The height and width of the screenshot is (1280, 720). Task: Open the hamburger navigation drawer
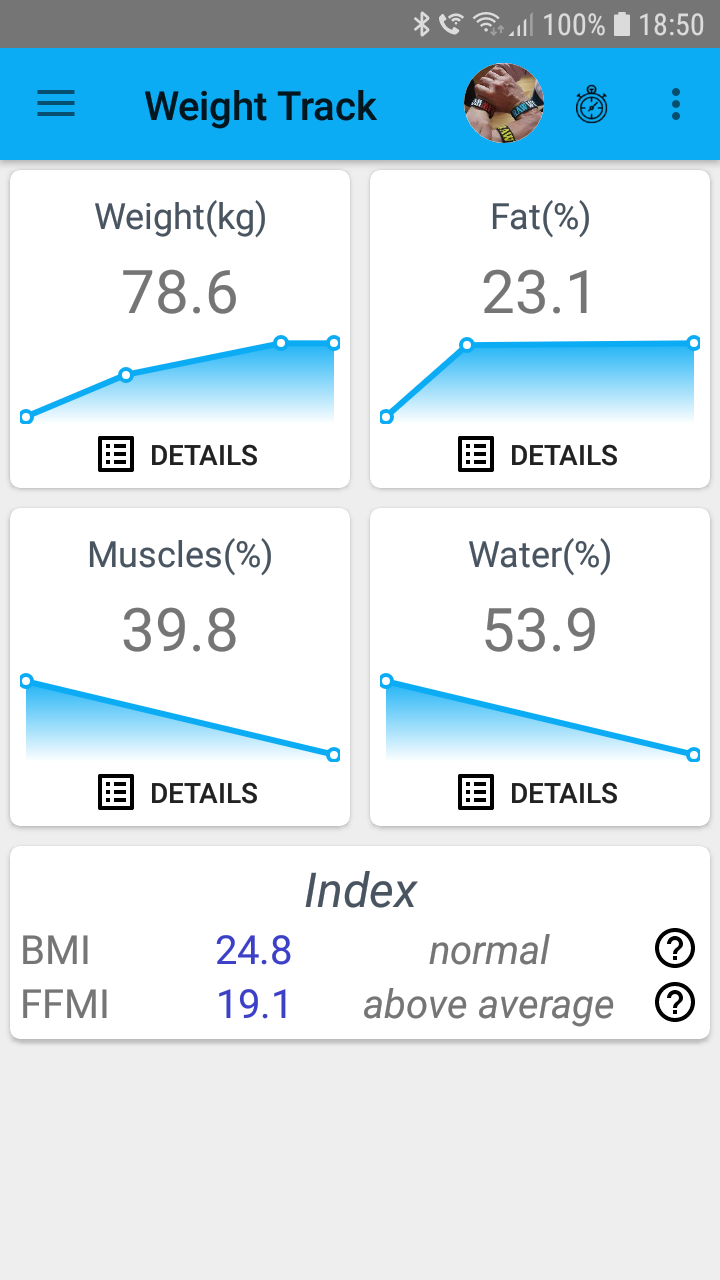point(56,104)
